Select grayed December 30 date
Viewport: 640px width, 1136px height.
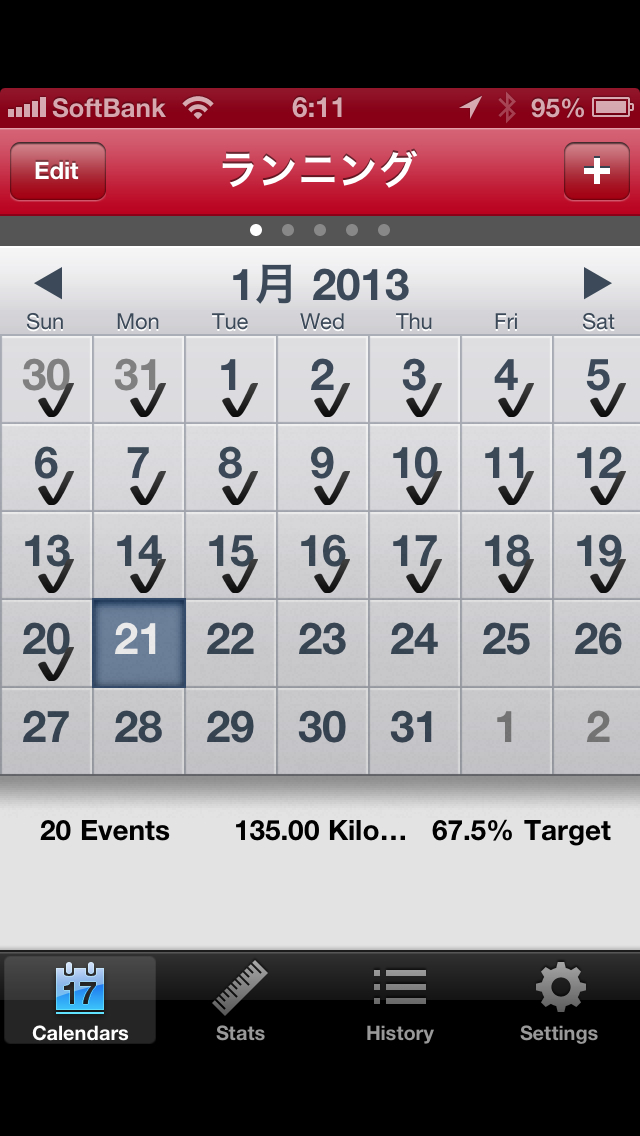point(46,380)
